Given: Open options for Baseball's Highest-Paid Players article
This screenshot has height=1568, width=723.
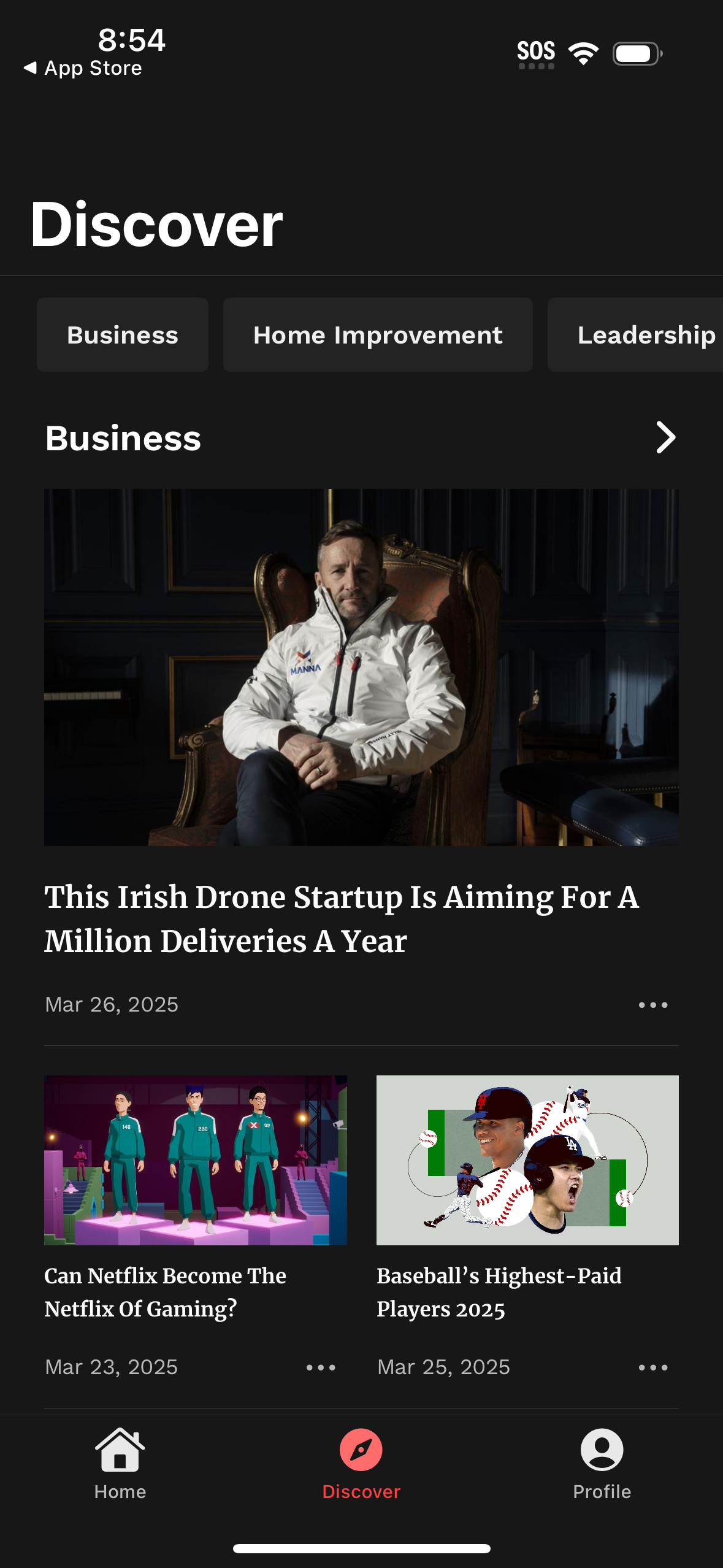Looking at the screenshot, I should click(x=652, y=1367).
